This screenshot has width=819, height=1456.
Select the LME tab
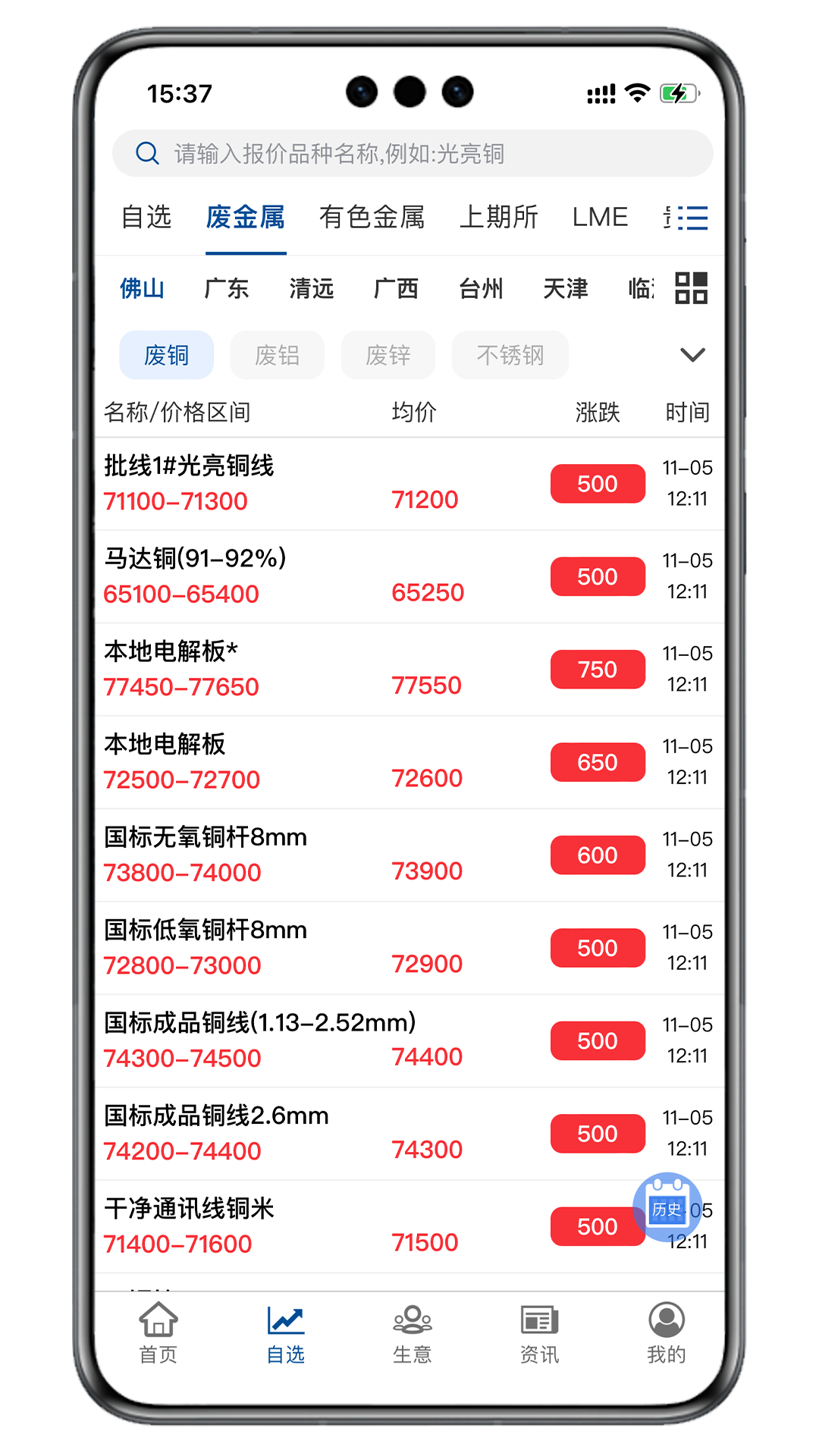(600, 218)
